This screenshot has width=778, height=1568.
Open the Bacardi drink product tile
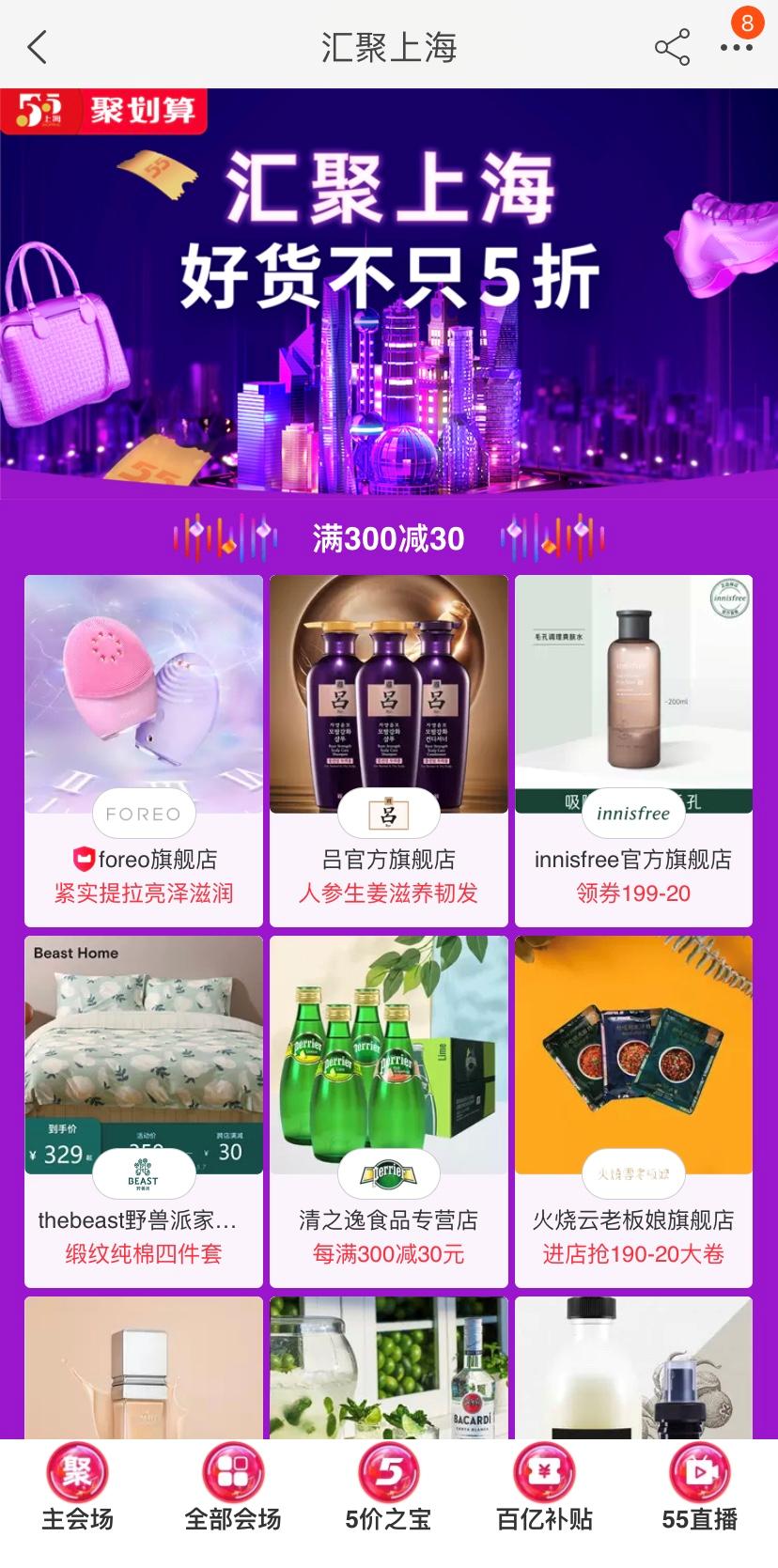point(389,1368)
